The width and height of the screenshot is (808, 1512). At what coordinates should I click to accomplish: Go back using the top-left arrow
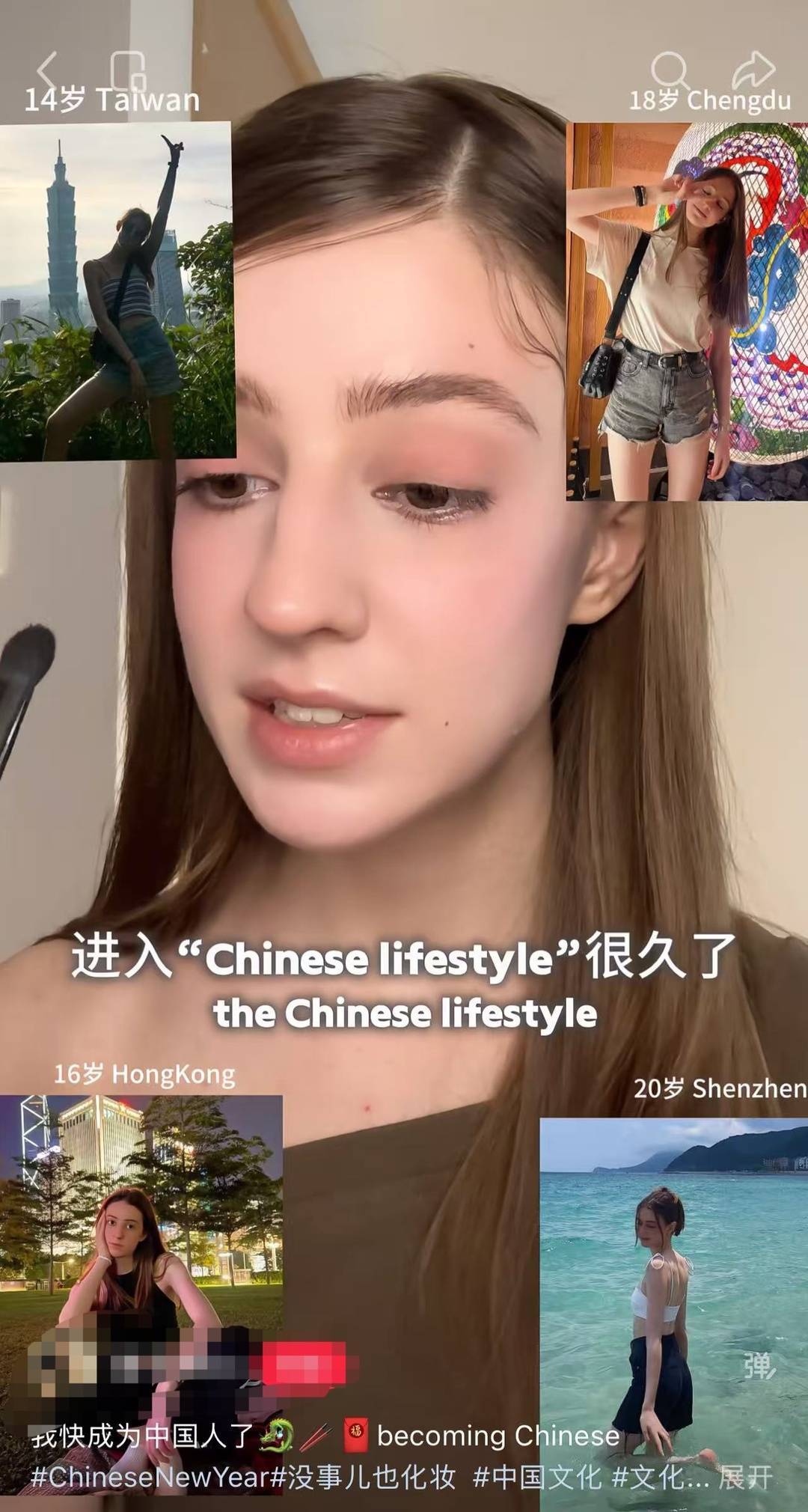pos(47,71)
